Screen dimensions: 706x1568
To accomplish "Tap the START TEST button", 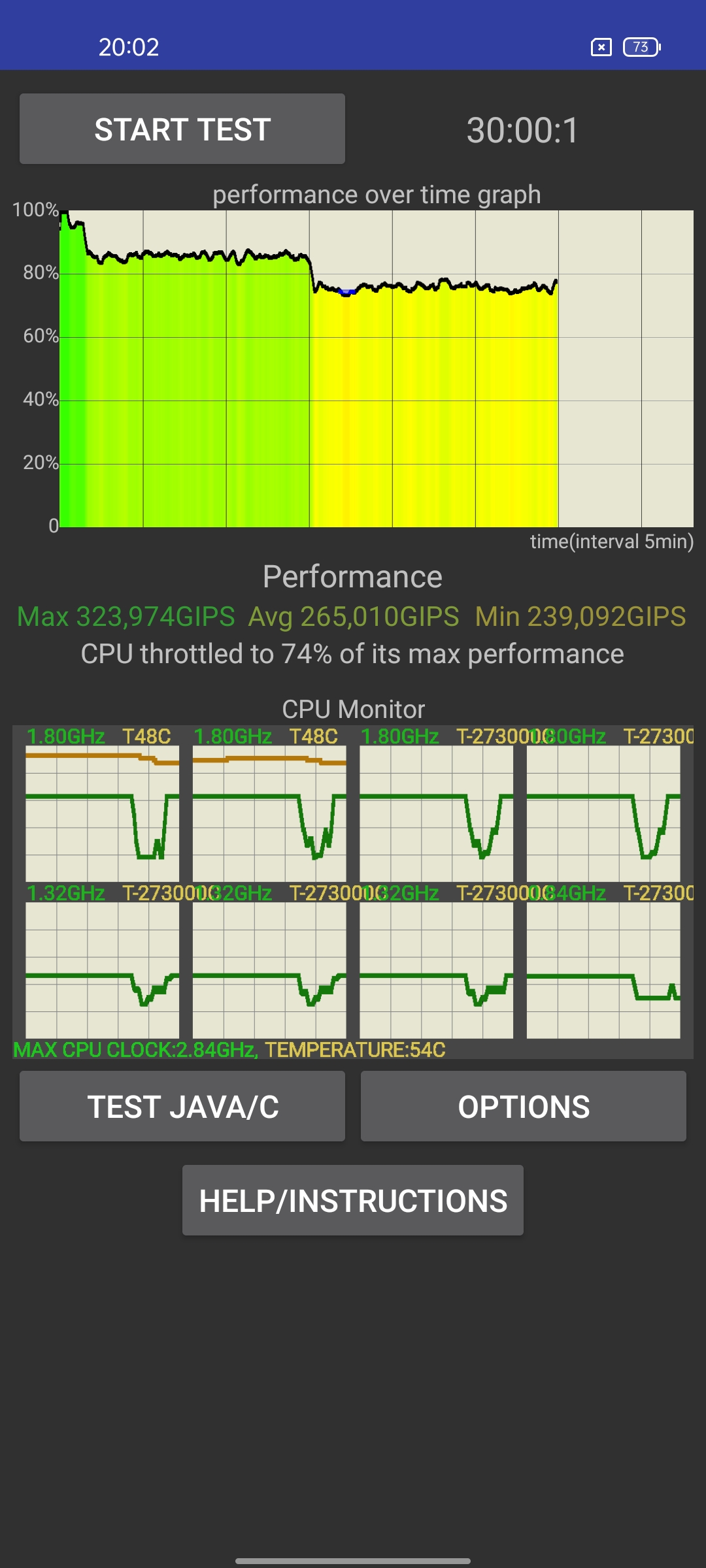I will coord(182,129).
